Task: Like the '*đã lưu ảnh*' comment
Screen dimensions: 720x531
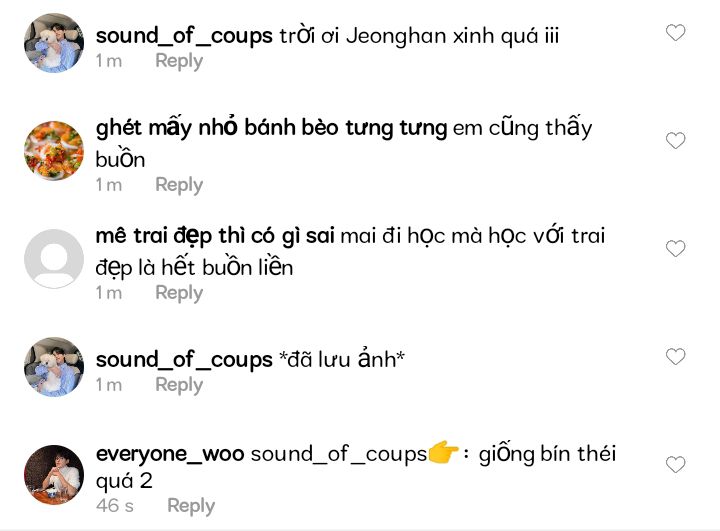Action: tap(675, 356)
